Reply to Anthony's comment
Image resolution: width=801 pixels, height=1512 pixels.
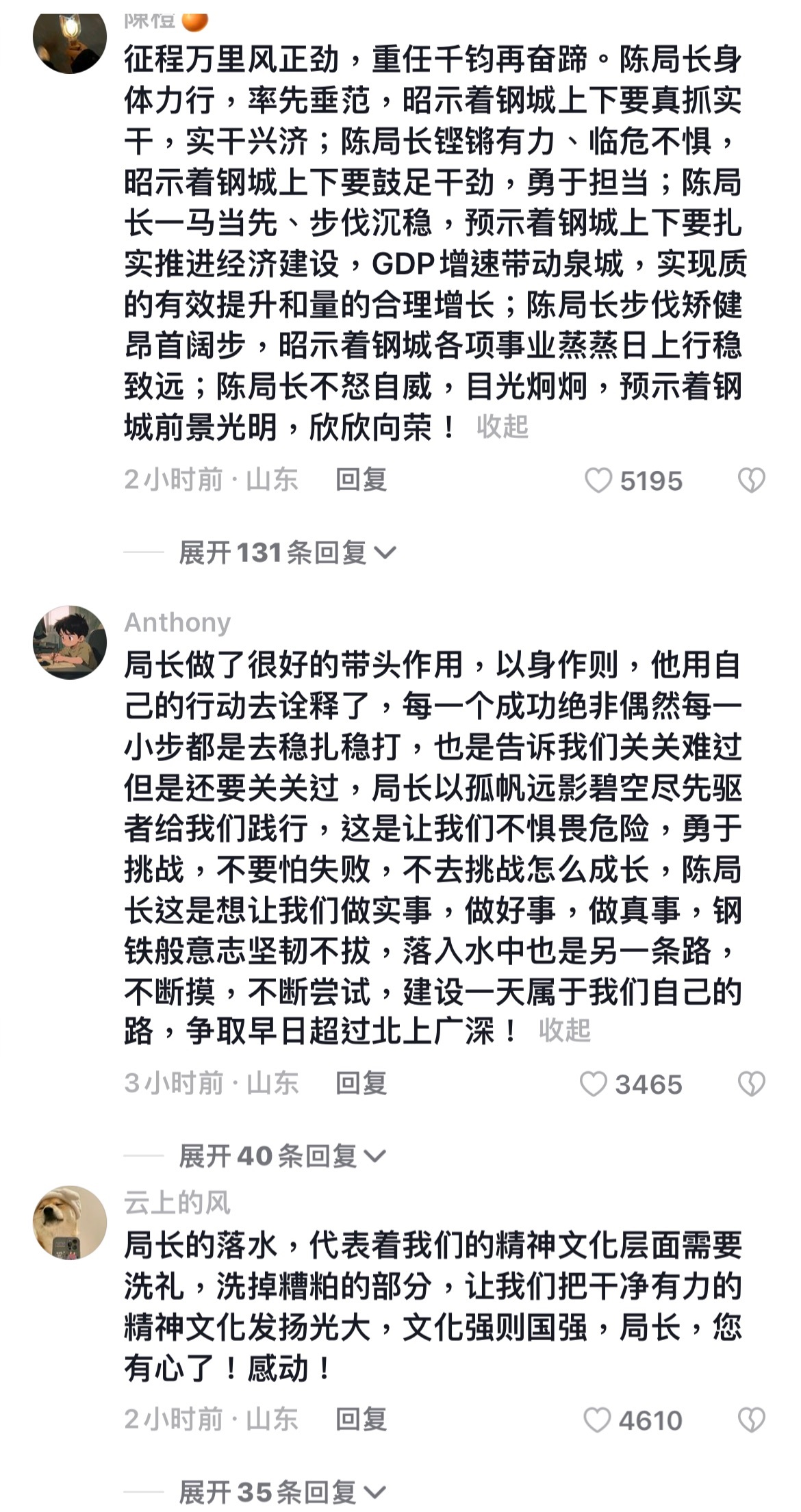[x=361, y=1084]
